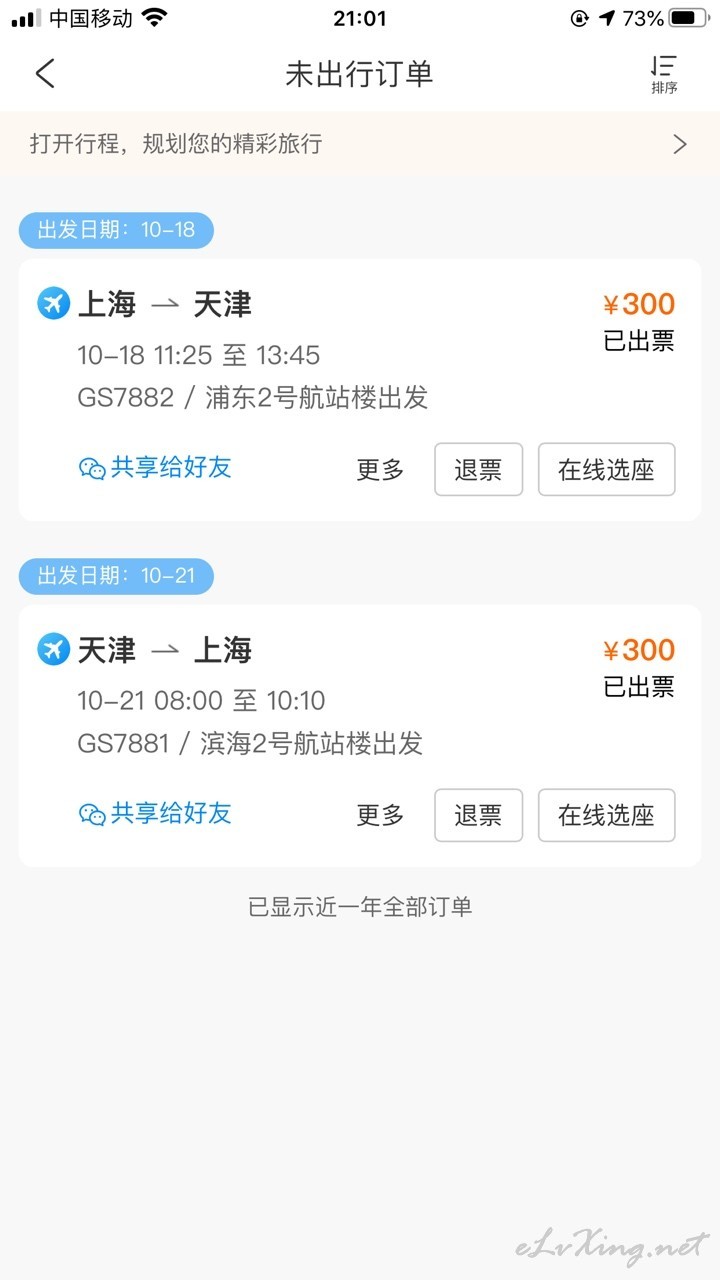Choose 在线选座 for the GS7882 flight

(x=606, y=470)
